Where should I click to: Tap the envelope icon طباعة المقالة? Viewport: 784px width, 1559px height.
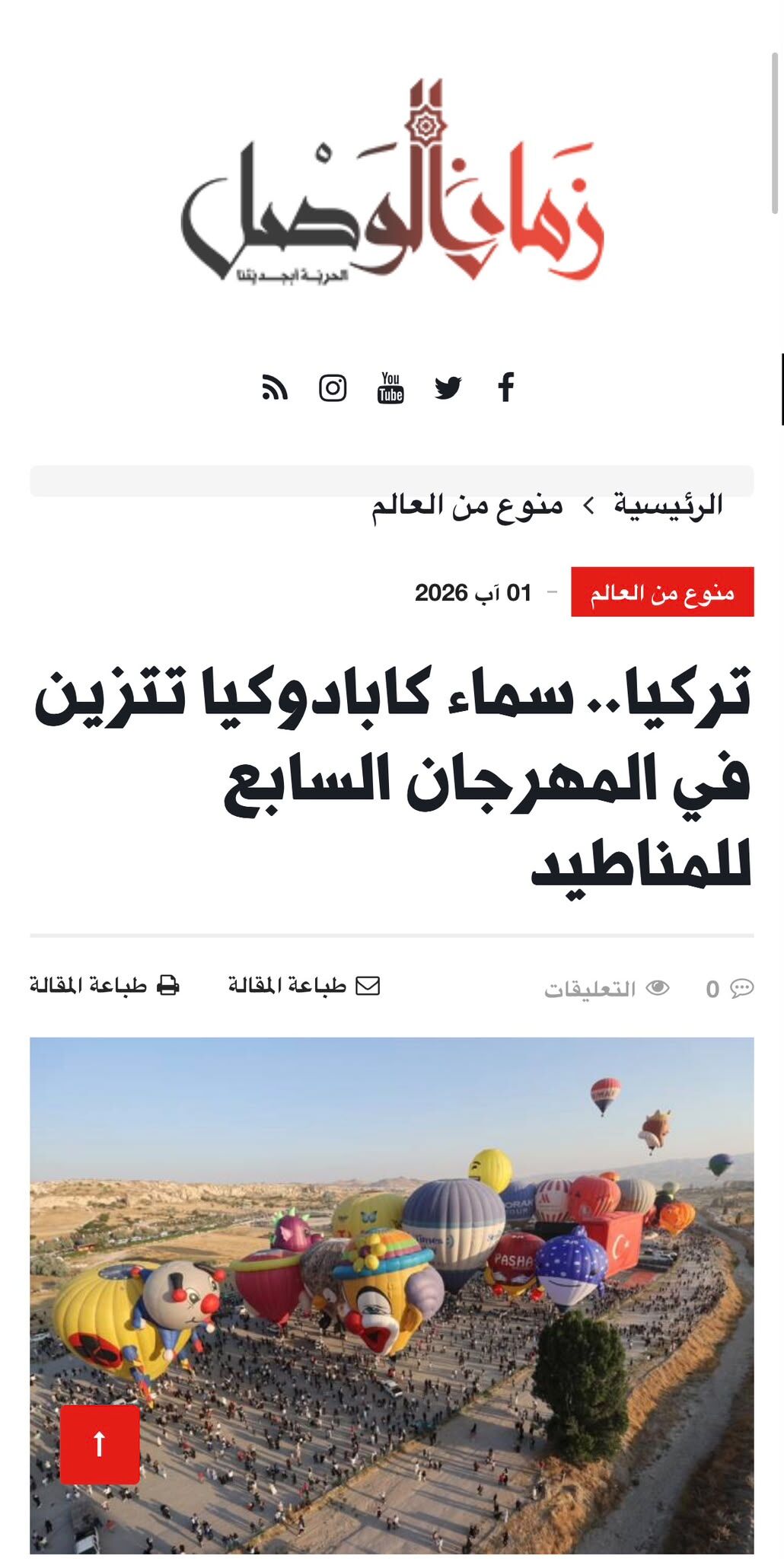pyautogui.click(x=304, y=985)
